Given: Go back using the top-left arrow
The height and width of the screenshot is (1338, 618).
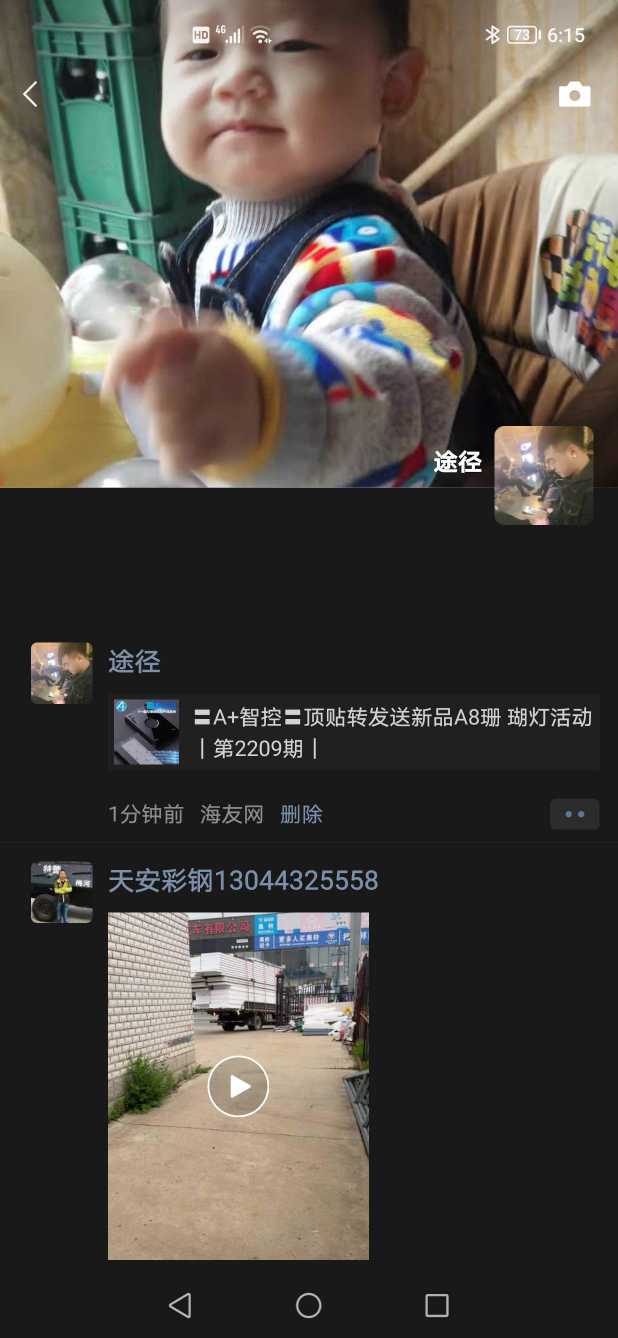Looking at the screenshot, I should click(31, 94).
